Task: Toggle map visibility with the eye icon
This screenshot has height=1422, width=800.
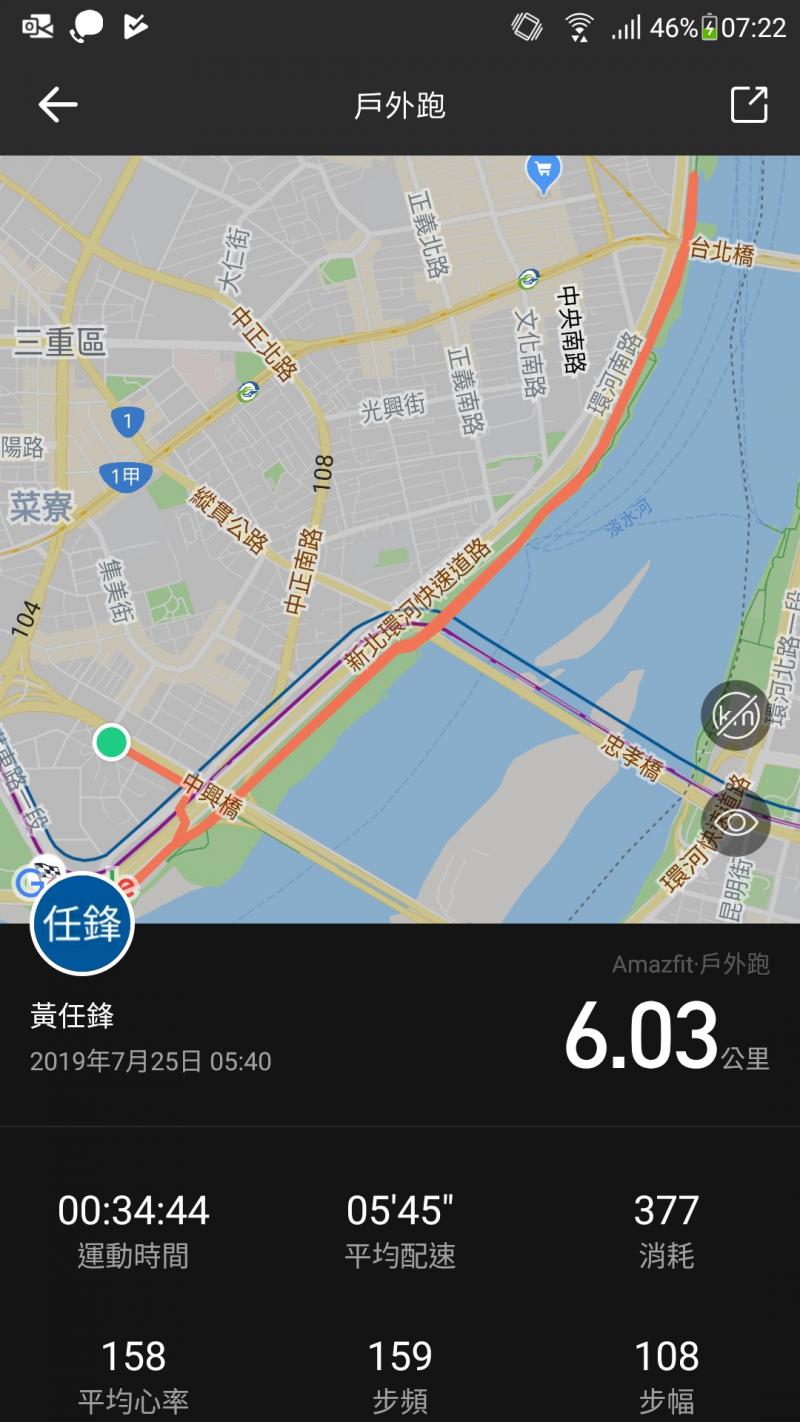Action: pyautogui.click(x=735, y=822)
